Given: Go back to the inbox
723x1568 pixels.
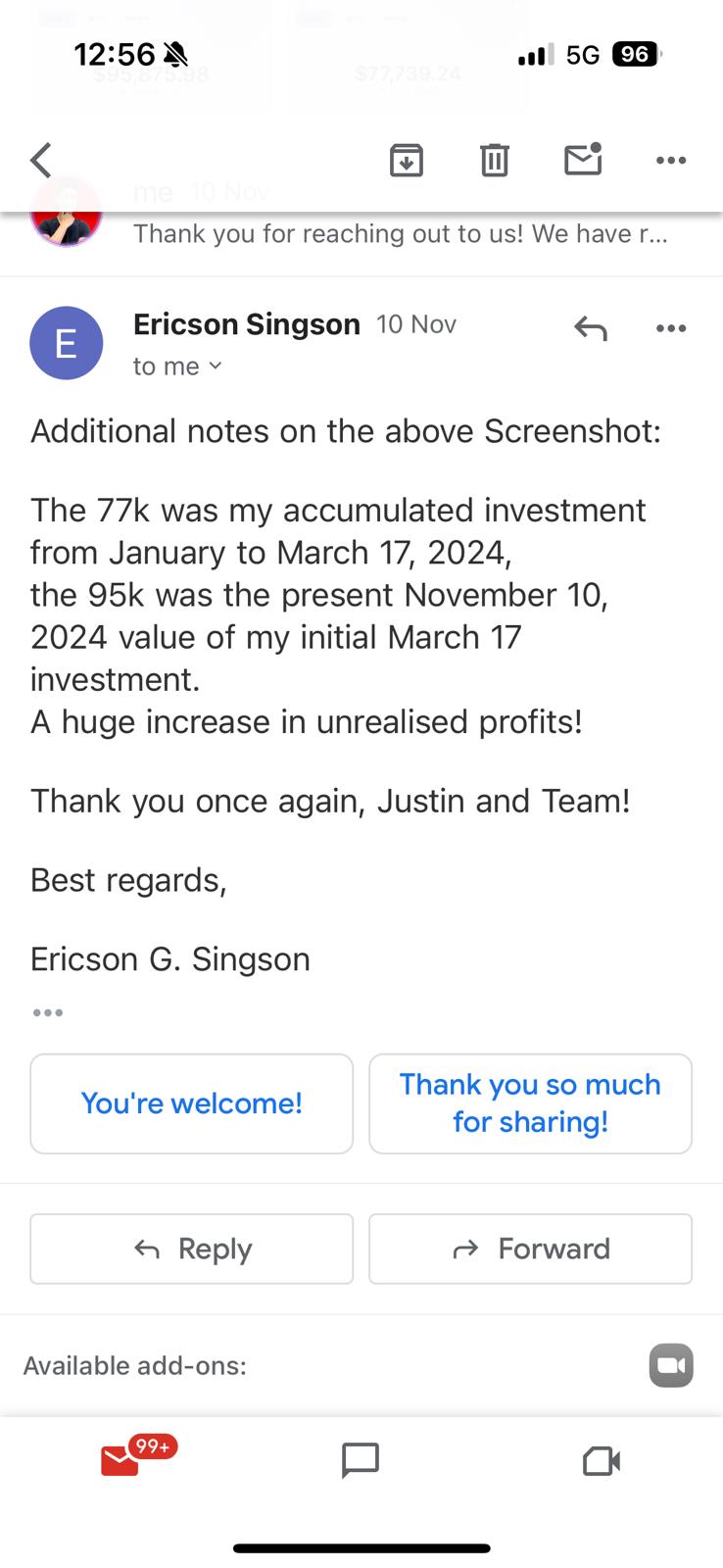Looking at the screenshot, I should pos(41,160).
